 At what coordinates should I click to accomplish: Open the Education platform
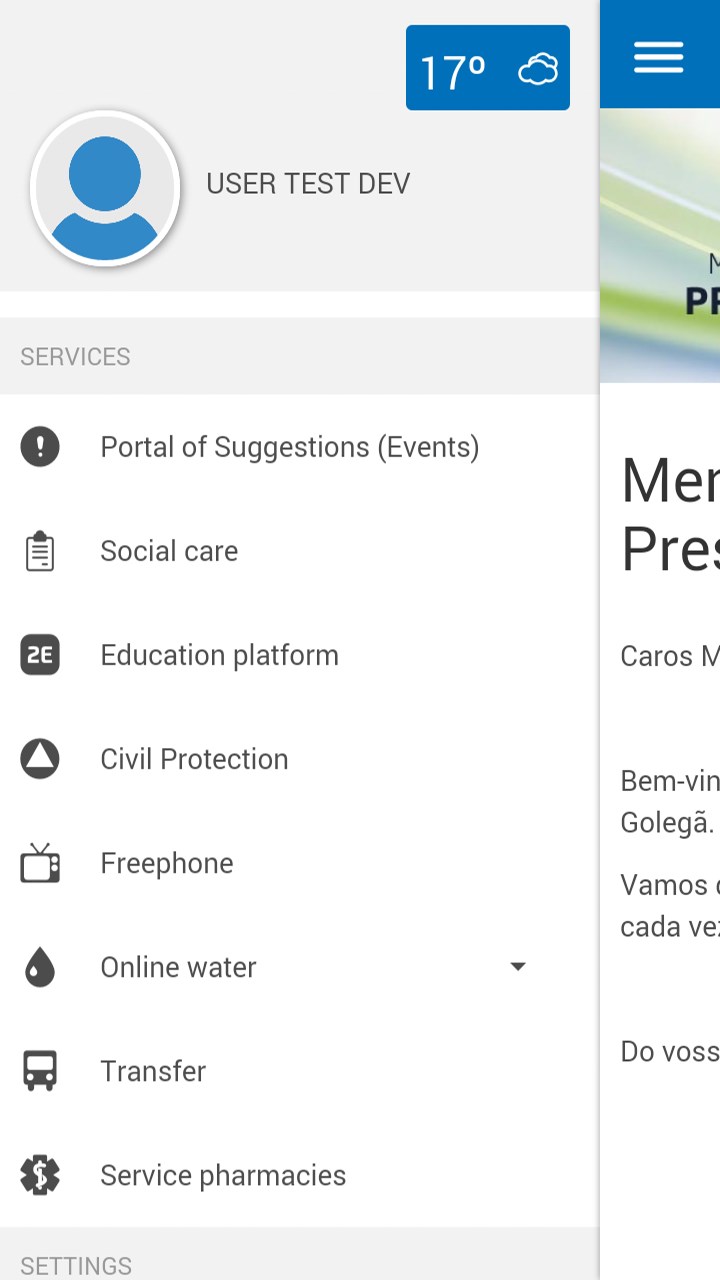pyautogui.click(x=219, y=655)
